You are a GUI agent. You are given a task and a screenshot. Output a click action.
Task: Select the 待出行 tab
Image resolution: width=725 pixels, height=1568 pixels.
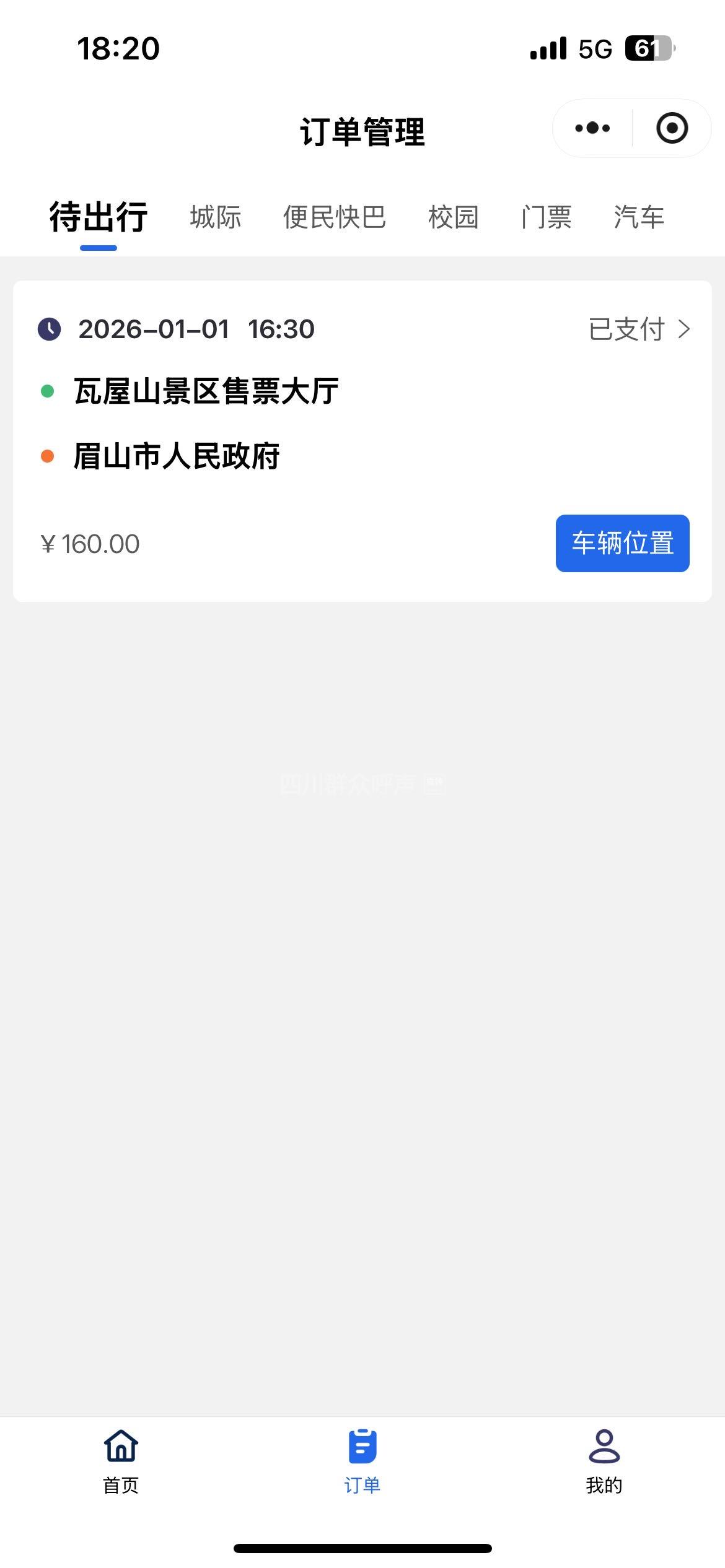99,217
